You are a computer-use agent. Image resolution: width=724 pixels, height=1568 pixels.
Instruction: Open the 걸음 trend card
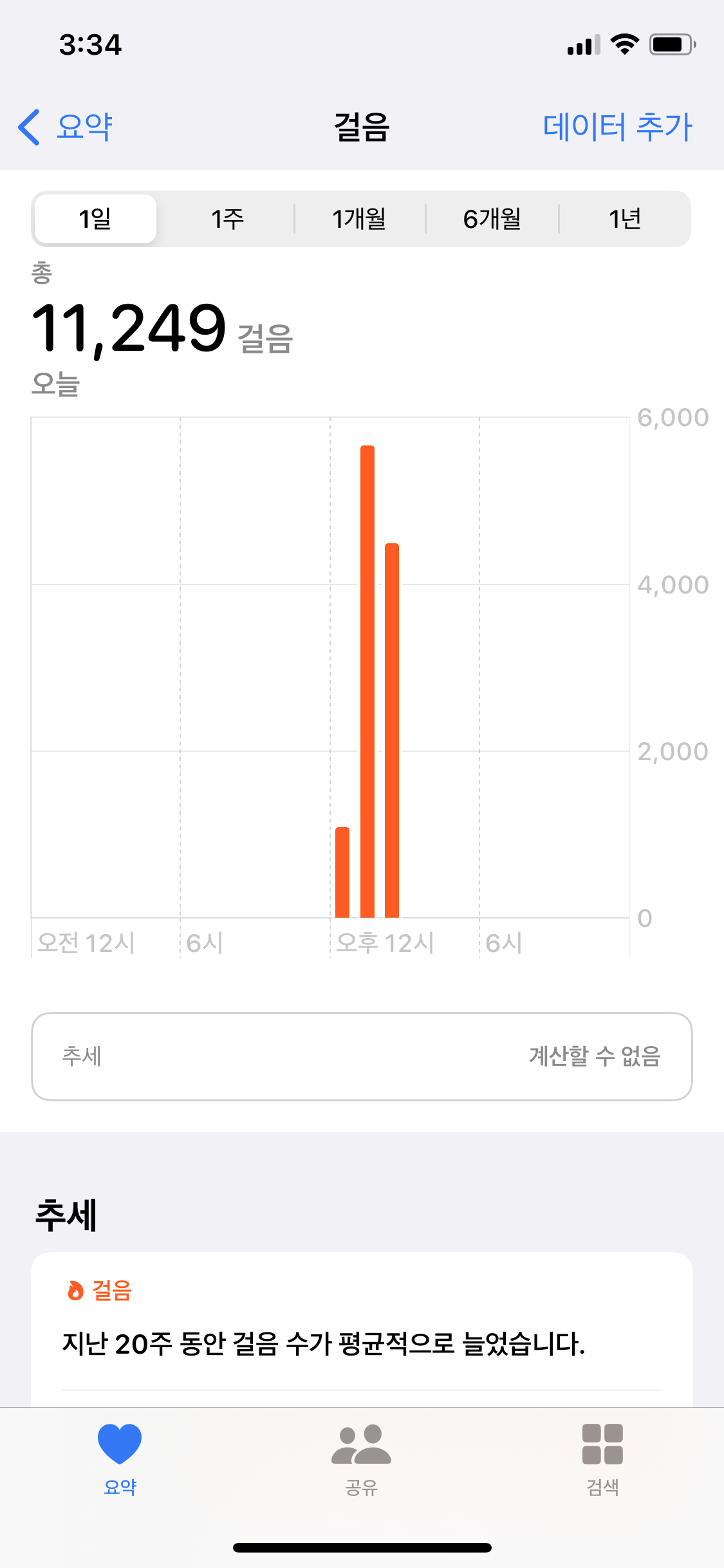pos(362,1326)
